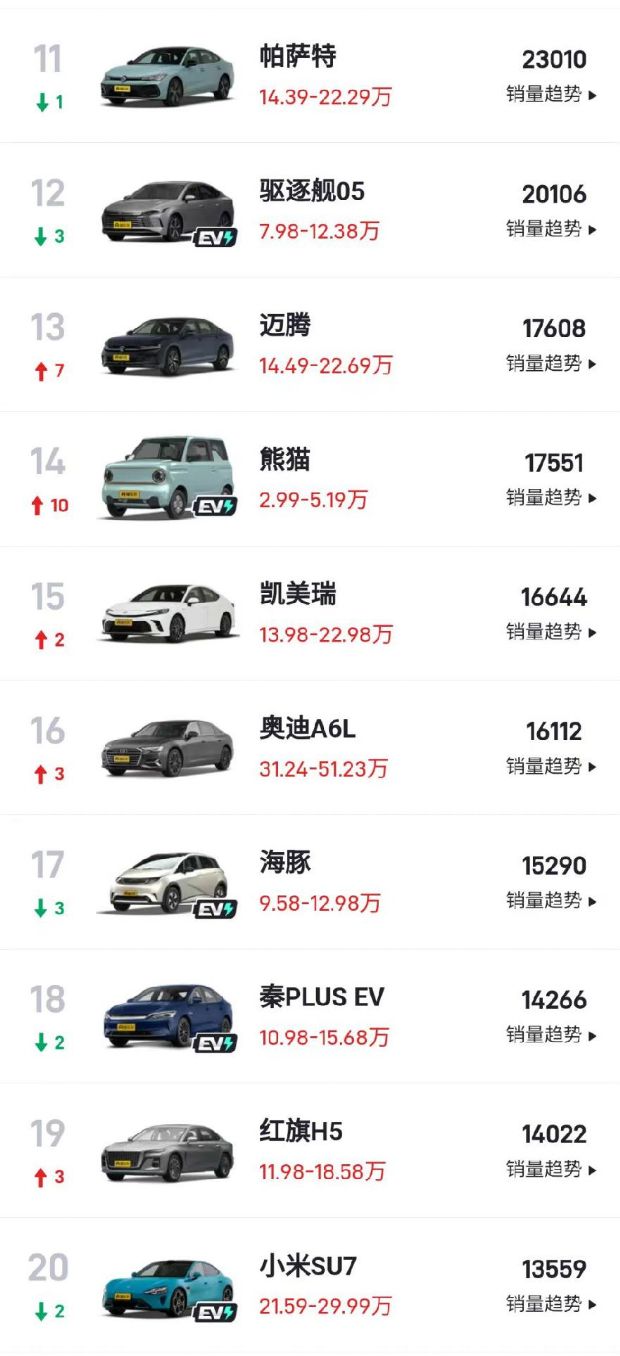620x1356 pixels.
Task: View sales trend for 凯美瑞
Action: pos(551,632)
